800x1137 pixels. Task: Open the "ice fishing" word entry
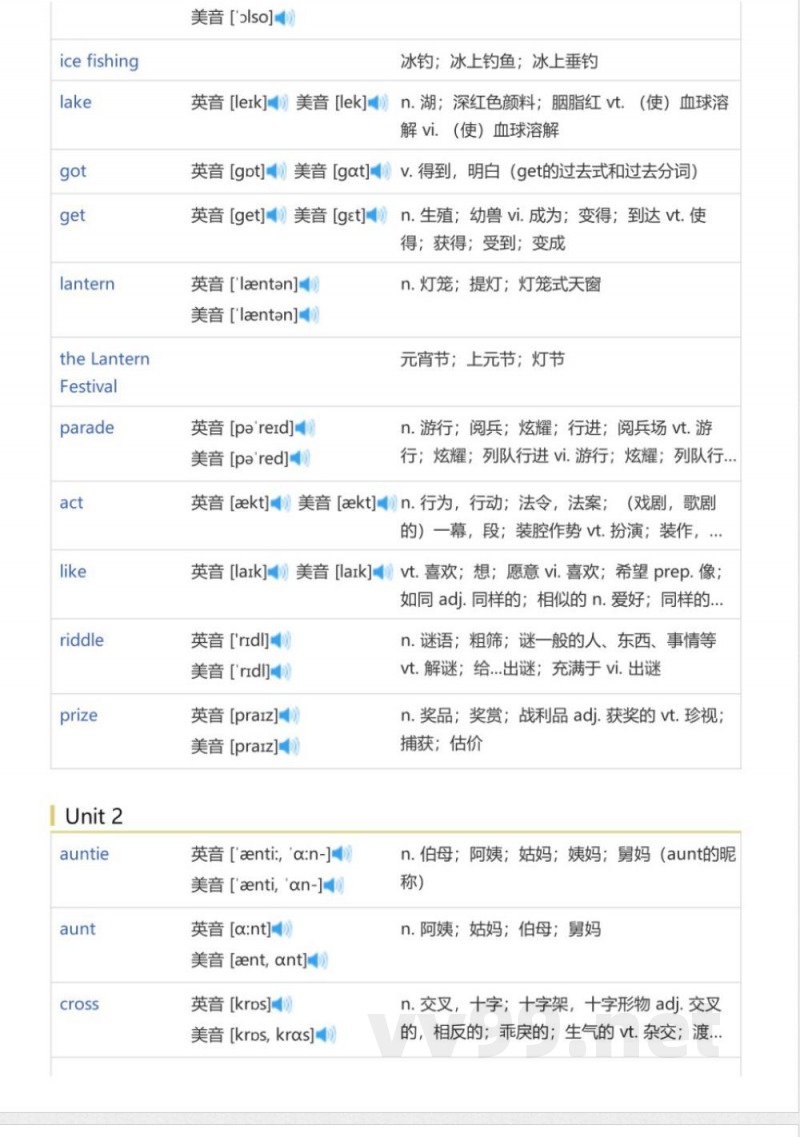97,61
